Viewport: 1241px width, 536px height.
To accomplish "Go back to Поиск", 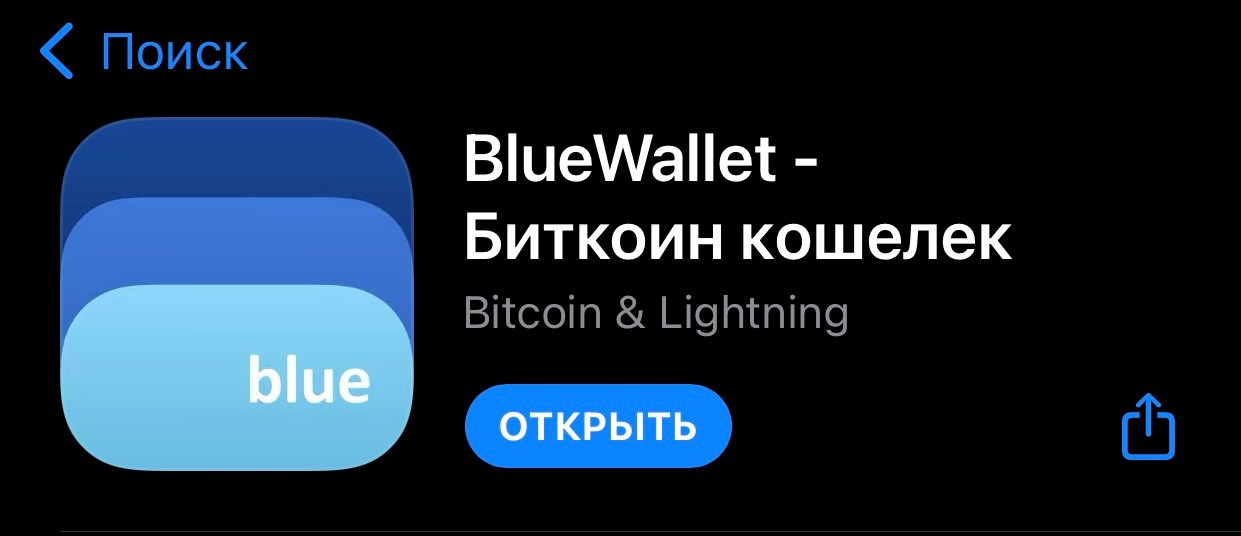I will [143, 52].
